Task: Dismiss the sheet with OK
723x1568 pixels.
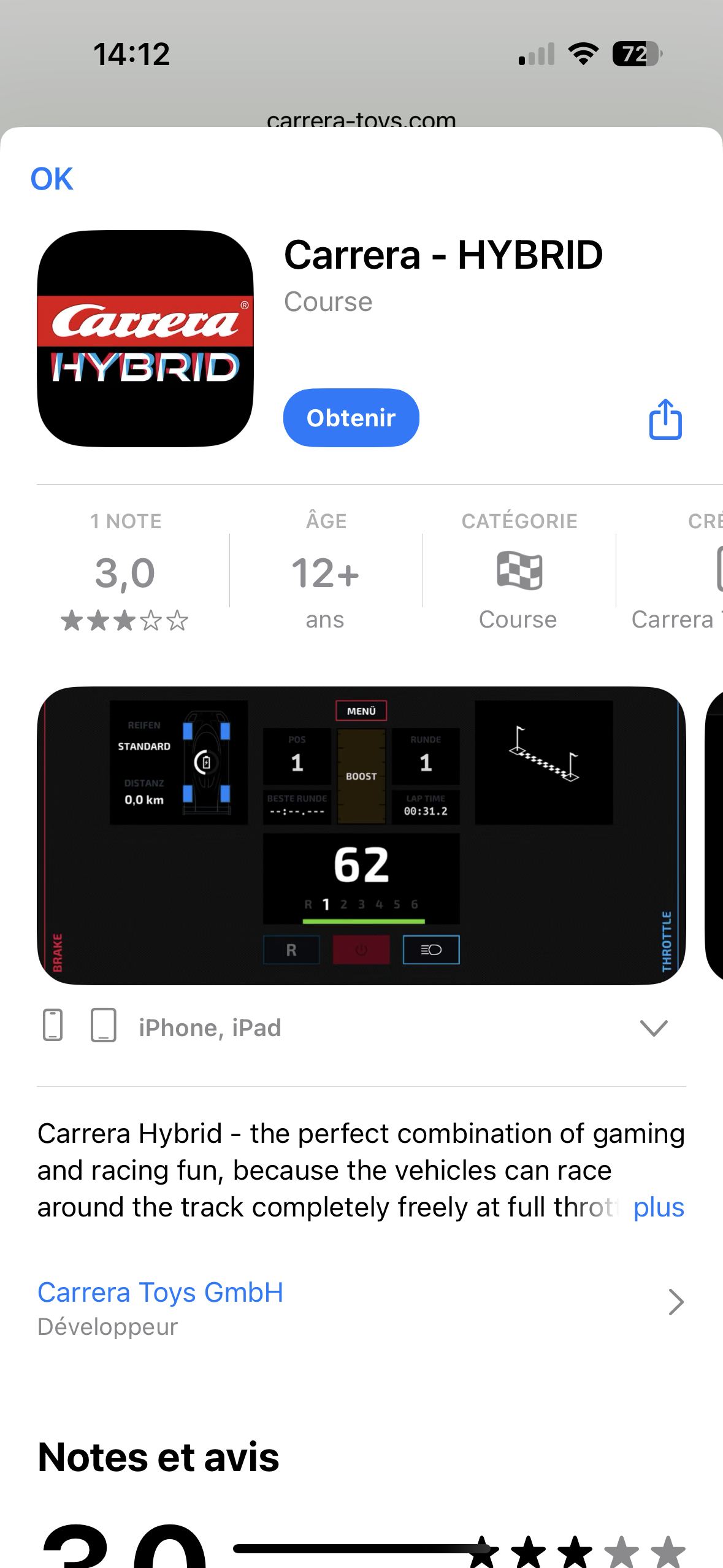Action: [52, 179]
